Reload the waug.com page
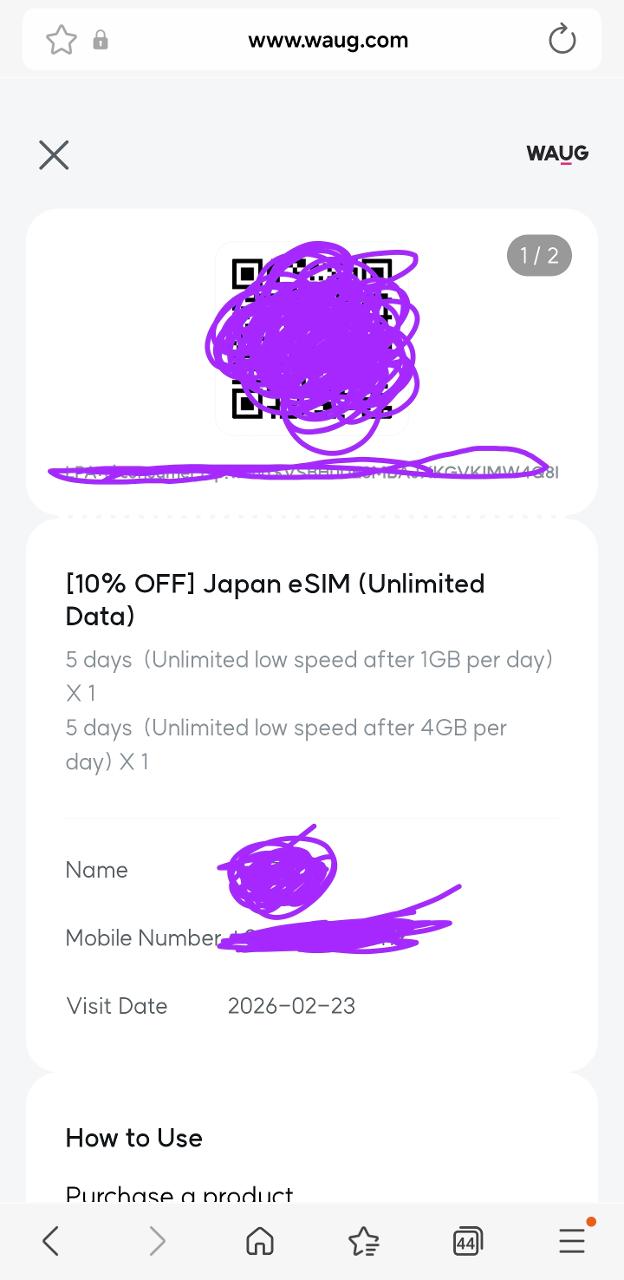The width and height of the screenshot is (624, 1280). [x=562, y=40]
